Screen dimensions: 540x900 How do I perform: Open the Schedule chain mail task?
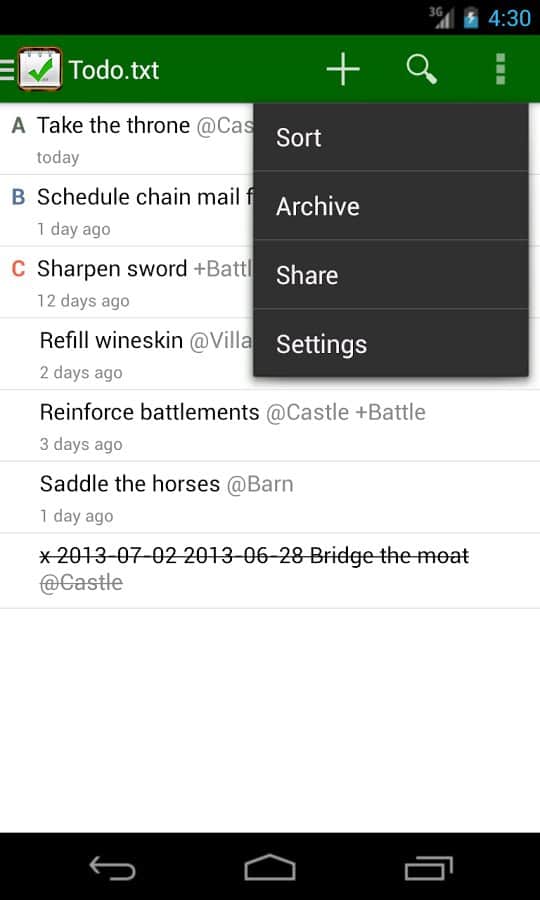[126, 211]
